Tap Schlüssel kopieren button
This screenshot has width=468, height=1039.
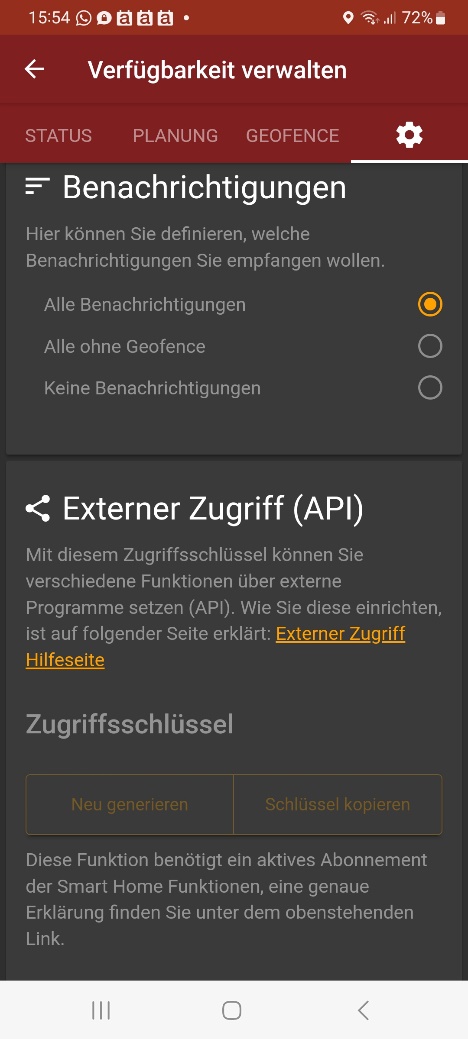coord(337,804)
